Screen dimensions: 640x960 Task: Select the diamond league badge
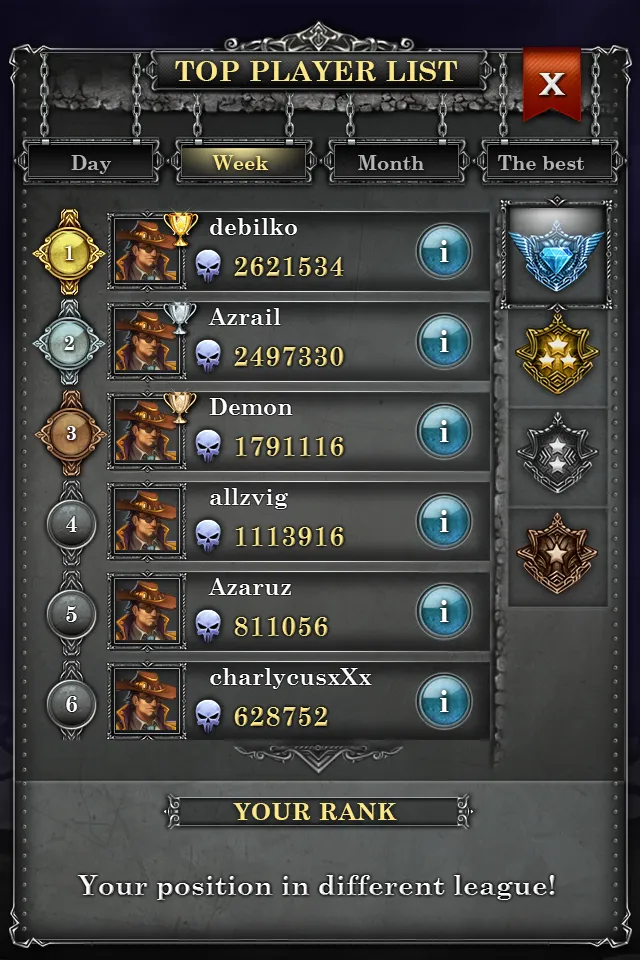557,254
